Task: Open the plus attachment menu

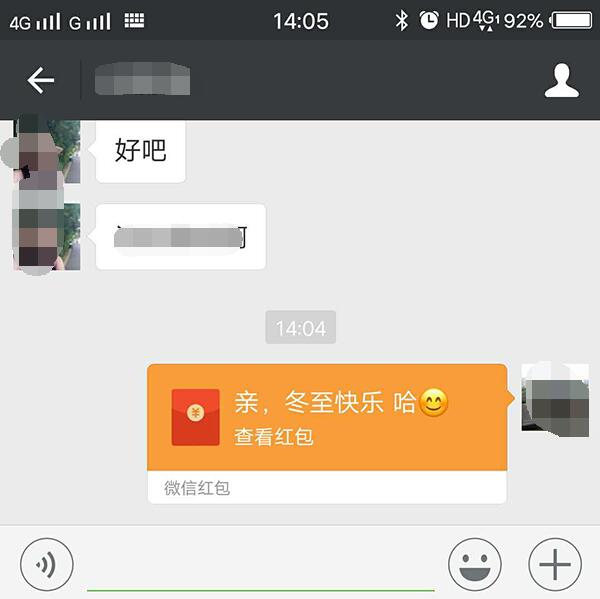Action: [x=555, y=565]
